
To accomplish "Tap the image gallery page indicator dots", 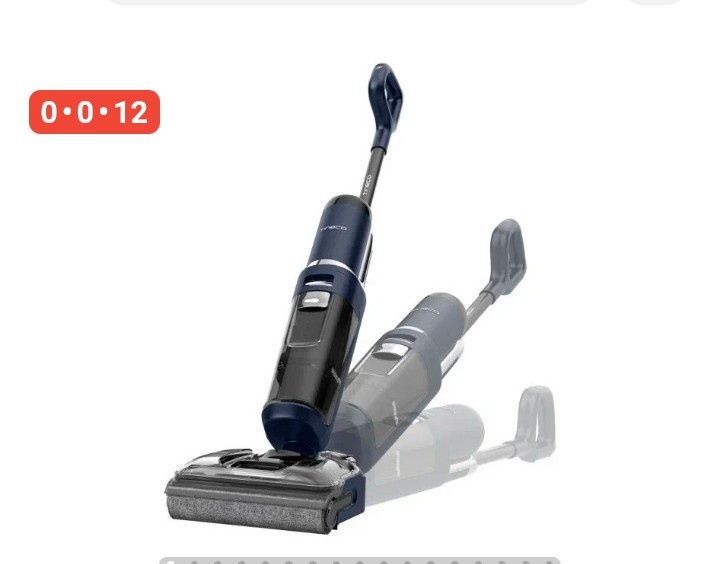I will click(x=360, y=560).
